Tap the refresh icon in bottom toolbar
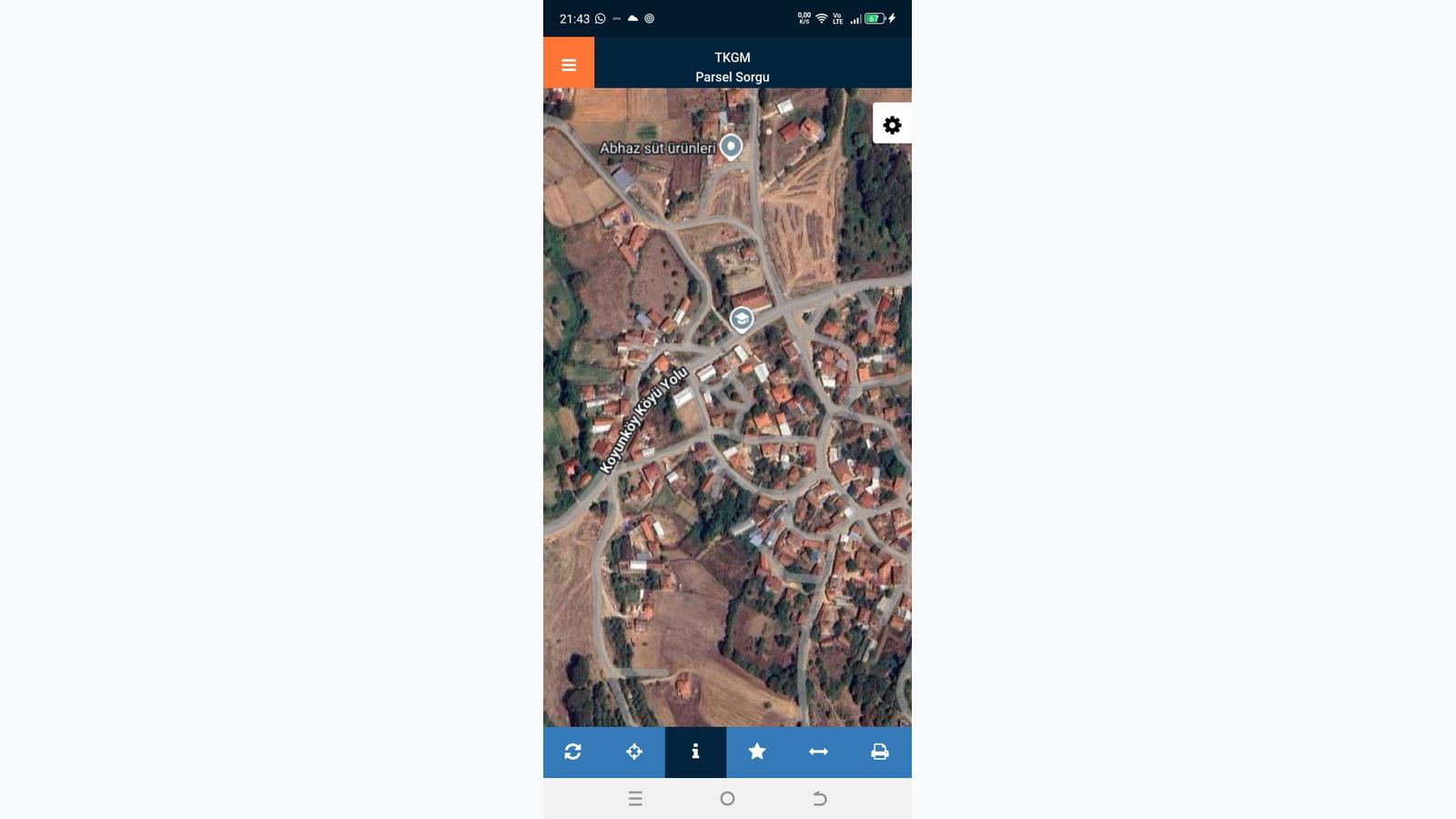Screen dimensions: 1456x819 point(572,752)
